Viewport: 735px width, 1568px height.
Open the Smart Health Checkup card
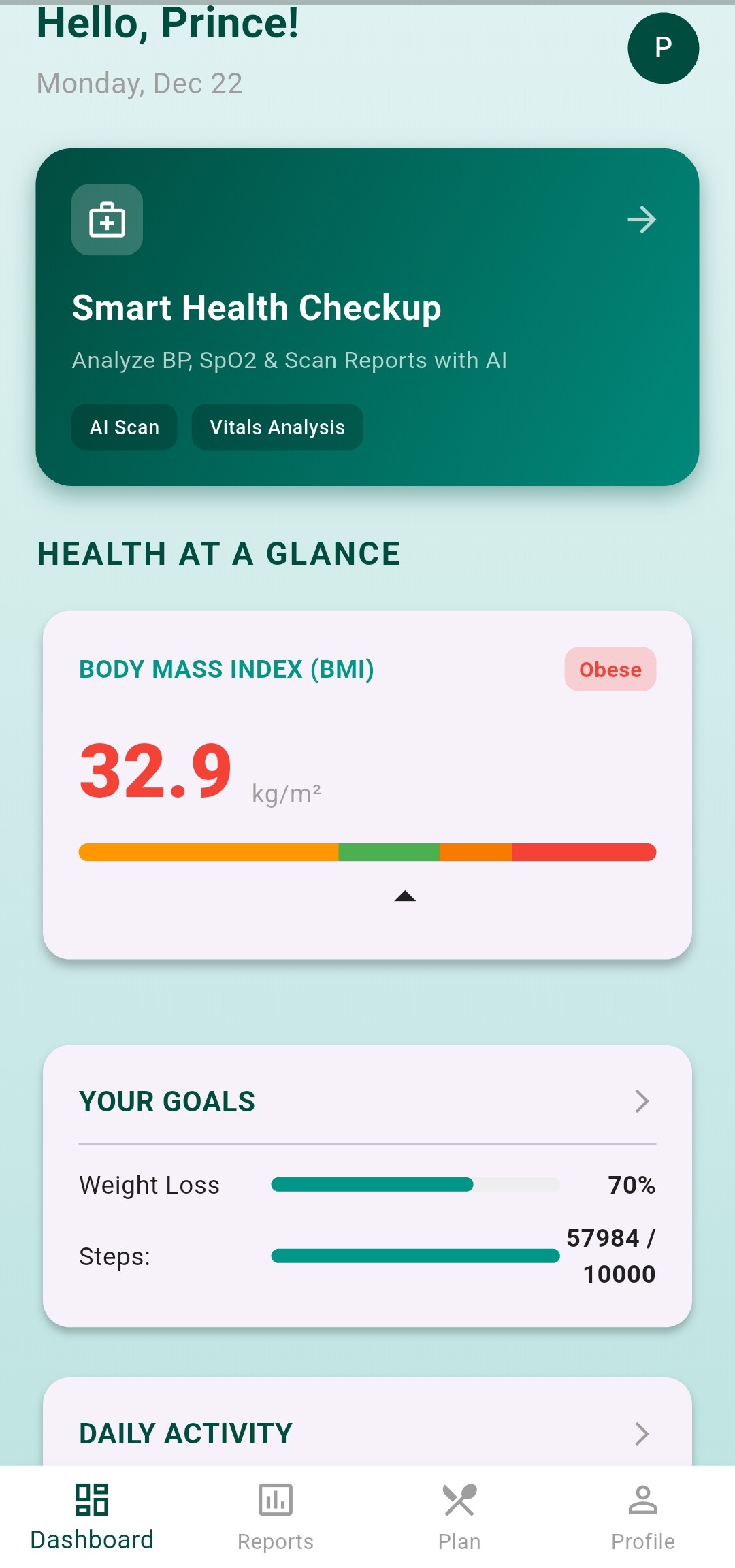[x=367, y=313]
